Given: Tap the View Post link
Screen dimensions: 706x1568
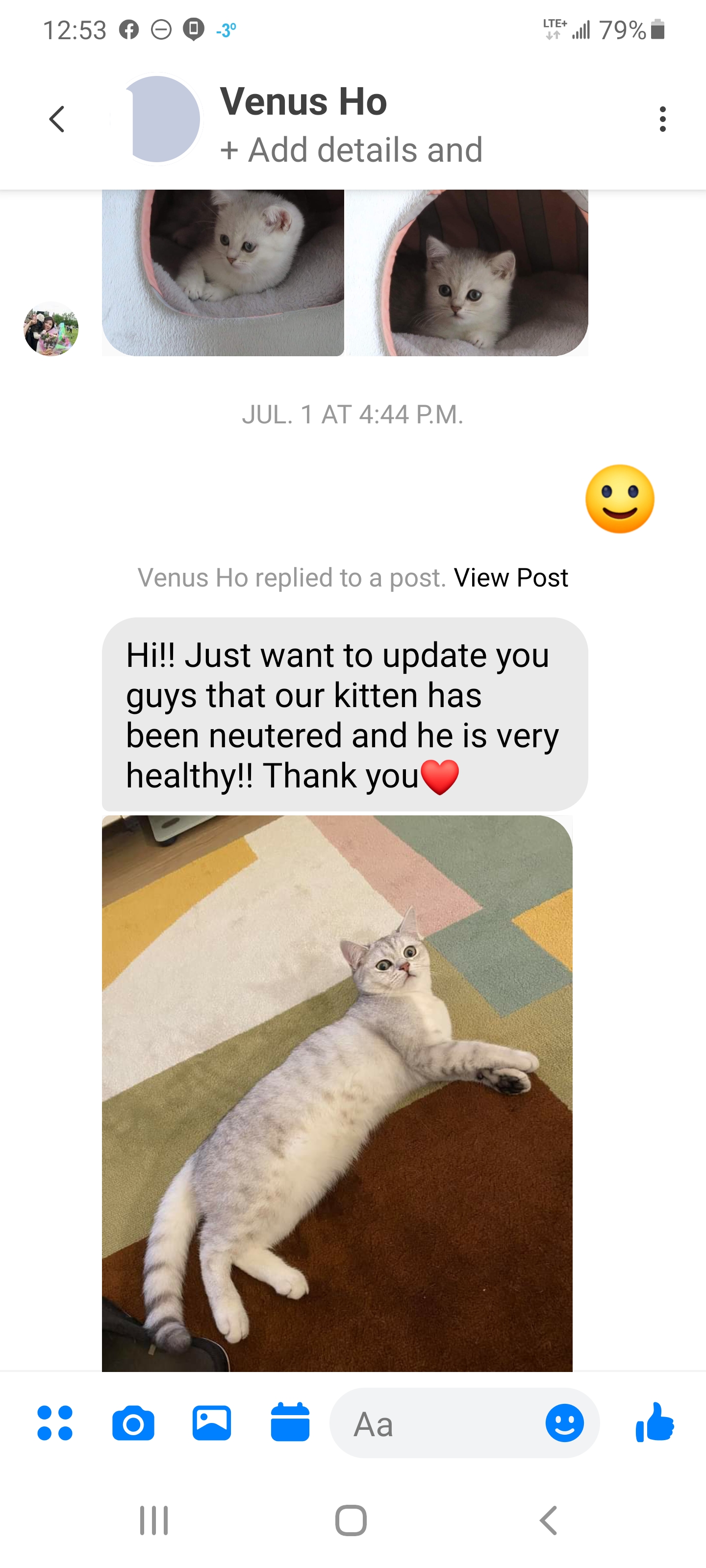Looking at the screenshot, I should (510, 578).
